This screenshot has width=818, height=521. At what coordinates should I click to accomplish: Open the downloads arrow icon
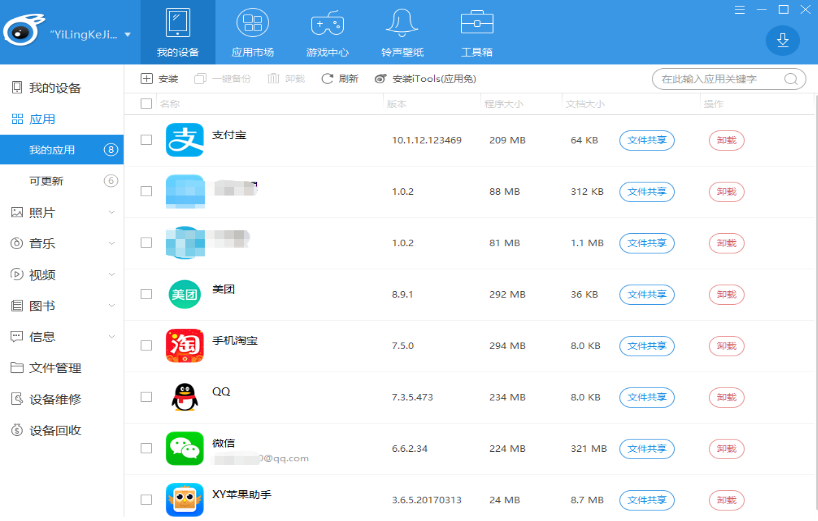tap(782, 40)
